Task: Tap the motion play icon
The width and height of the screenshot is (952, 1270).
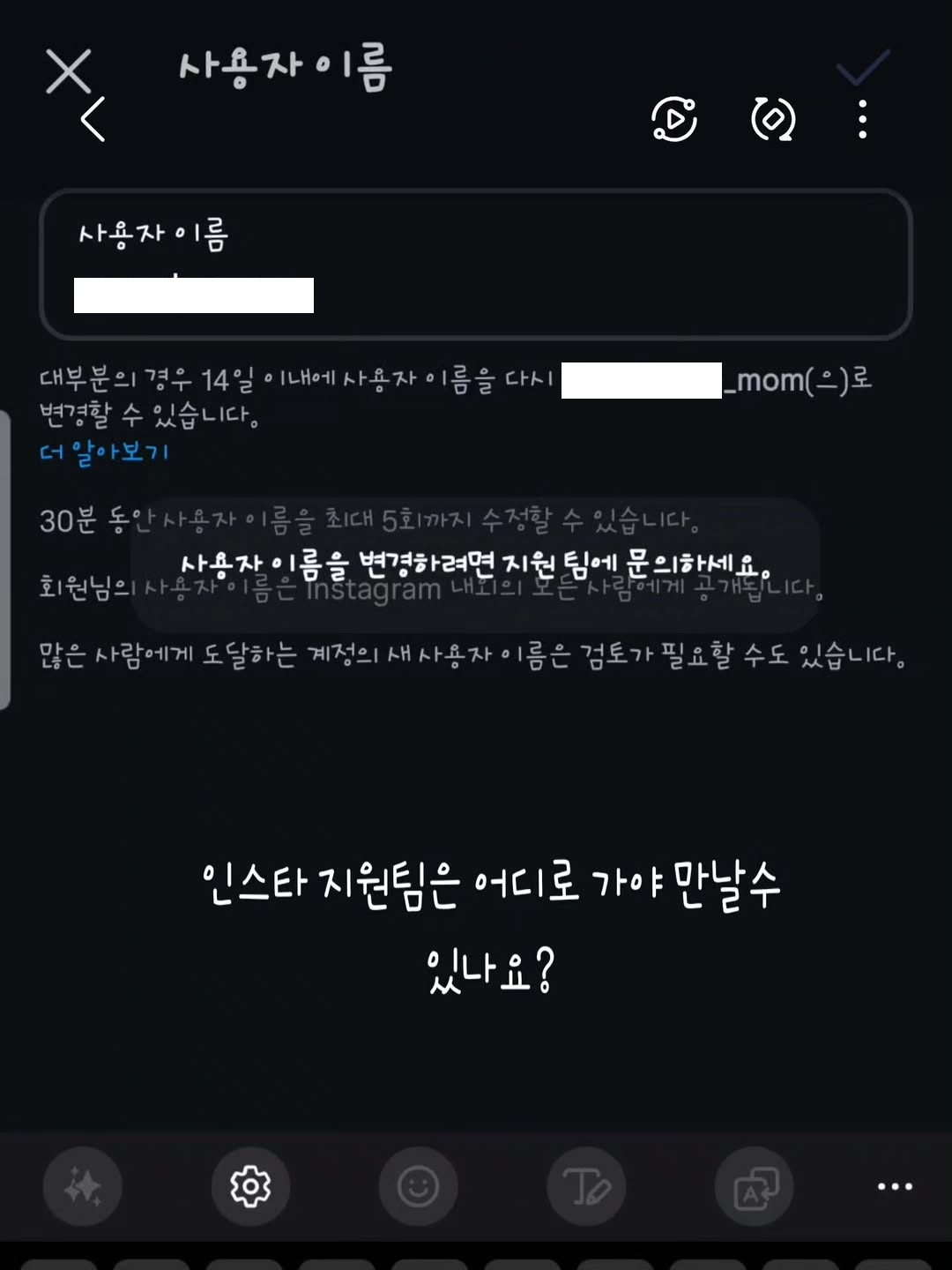Action: [x=674, y=119]
